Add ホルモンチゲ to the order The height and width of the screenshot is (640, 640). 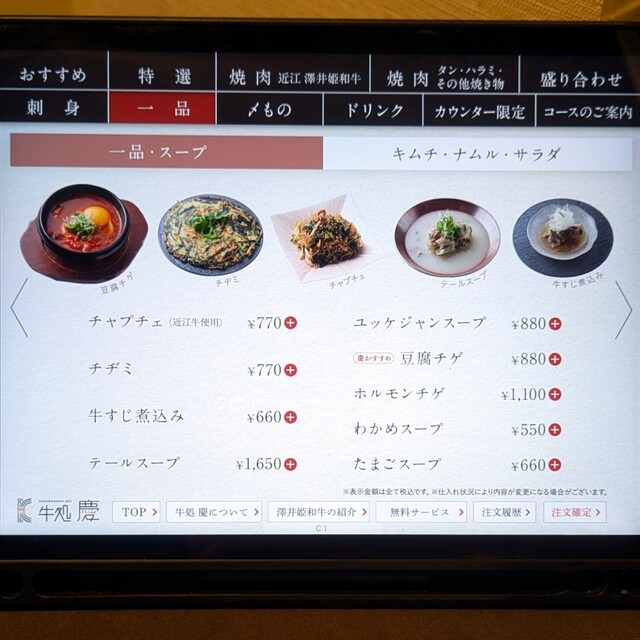(x=554, y=394)
